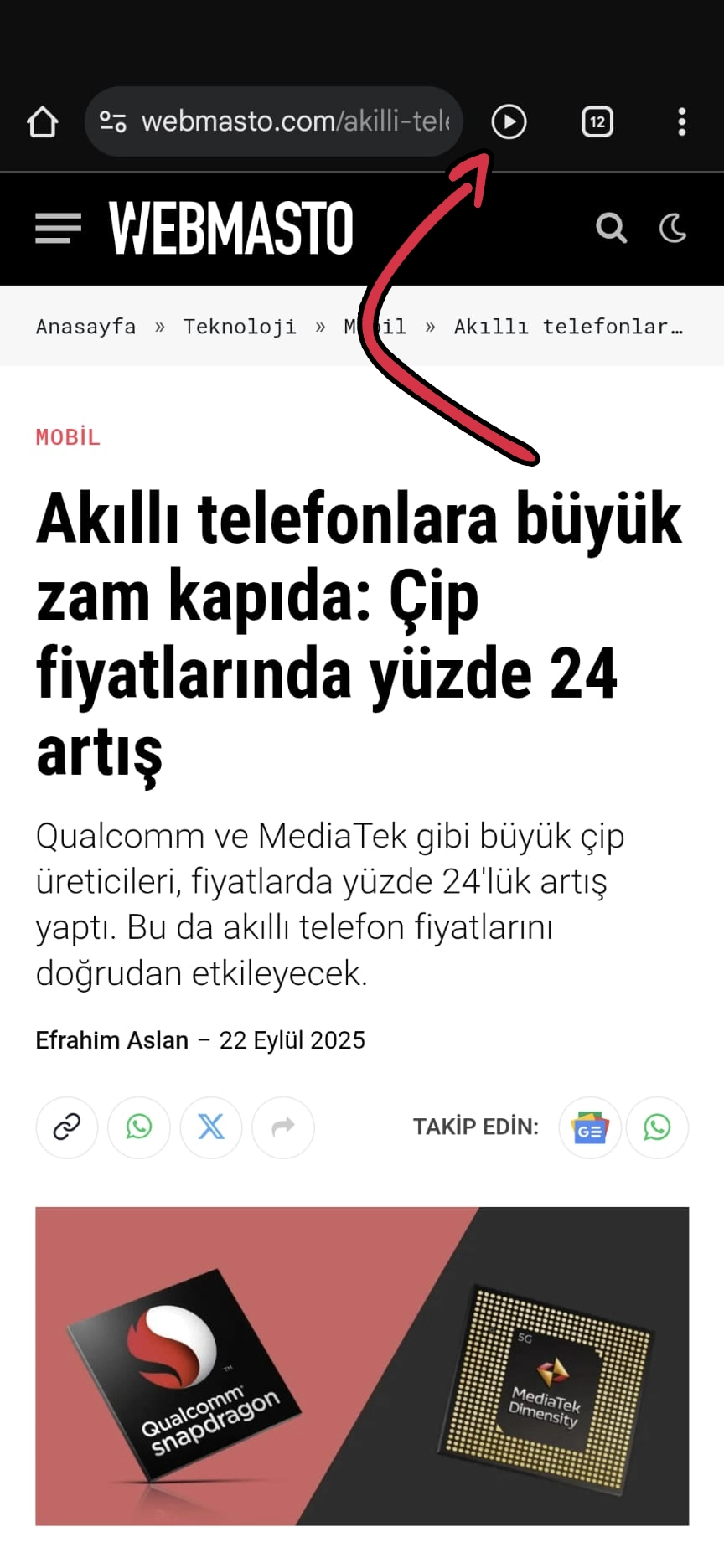Go to the browser home page
This screenshot has height=1568, width=724.
tap(42, 122)
